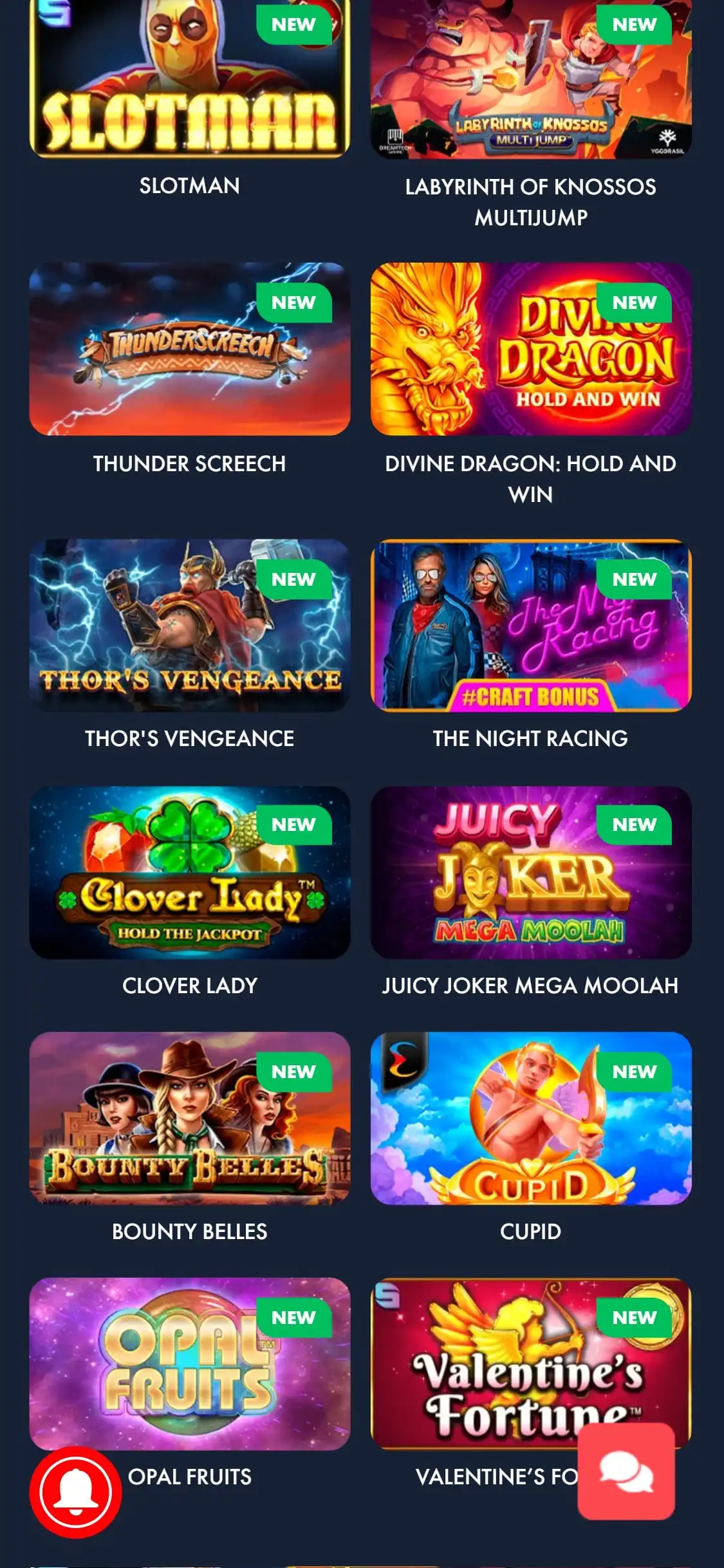This screenshot has width=724, height=1568.
Task: Open Divine Dragon: Hold and Win
Action: (x=531, y=349)
